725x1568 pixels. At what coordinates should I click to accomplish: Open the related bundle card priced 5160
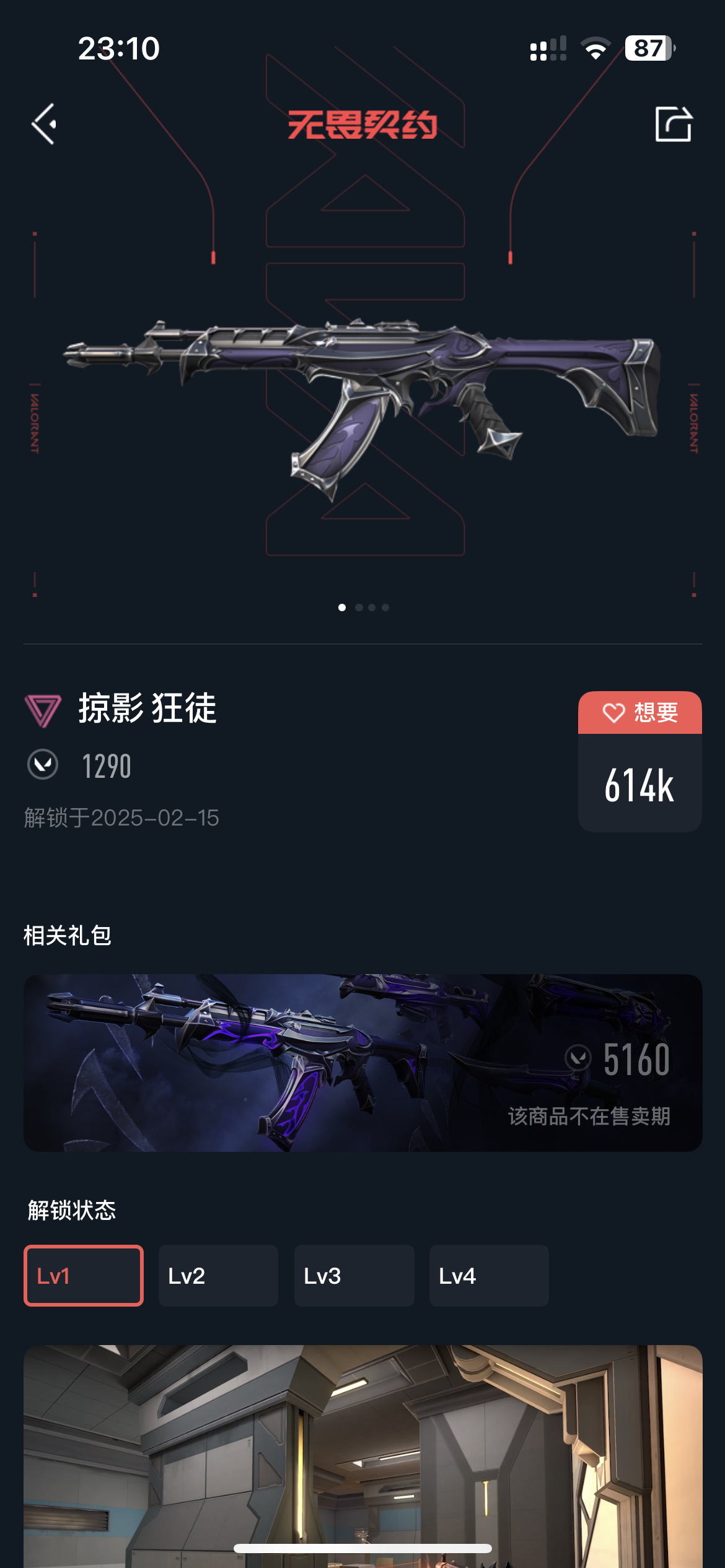(362, 1063)
